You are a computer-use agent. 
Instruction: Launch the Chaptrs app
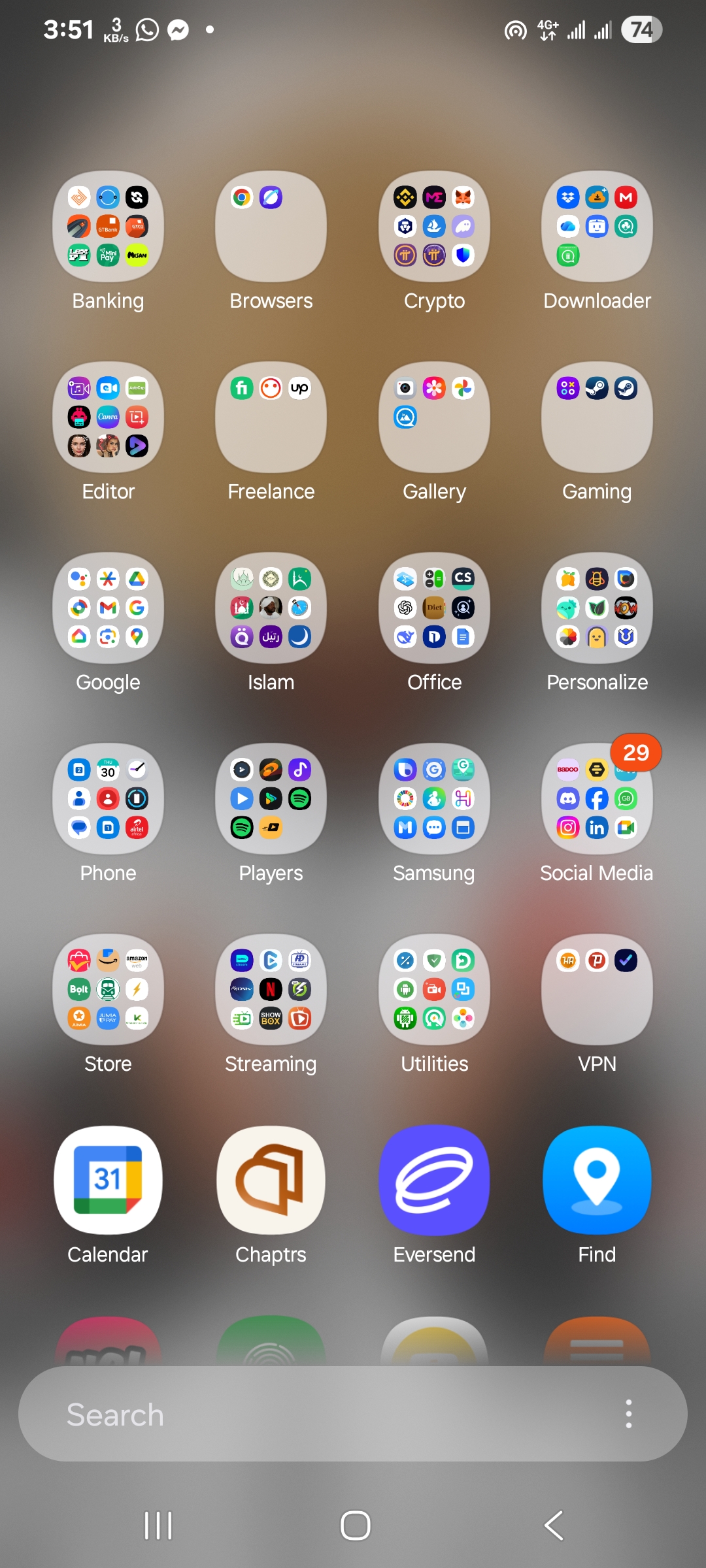coord(271,1180)
